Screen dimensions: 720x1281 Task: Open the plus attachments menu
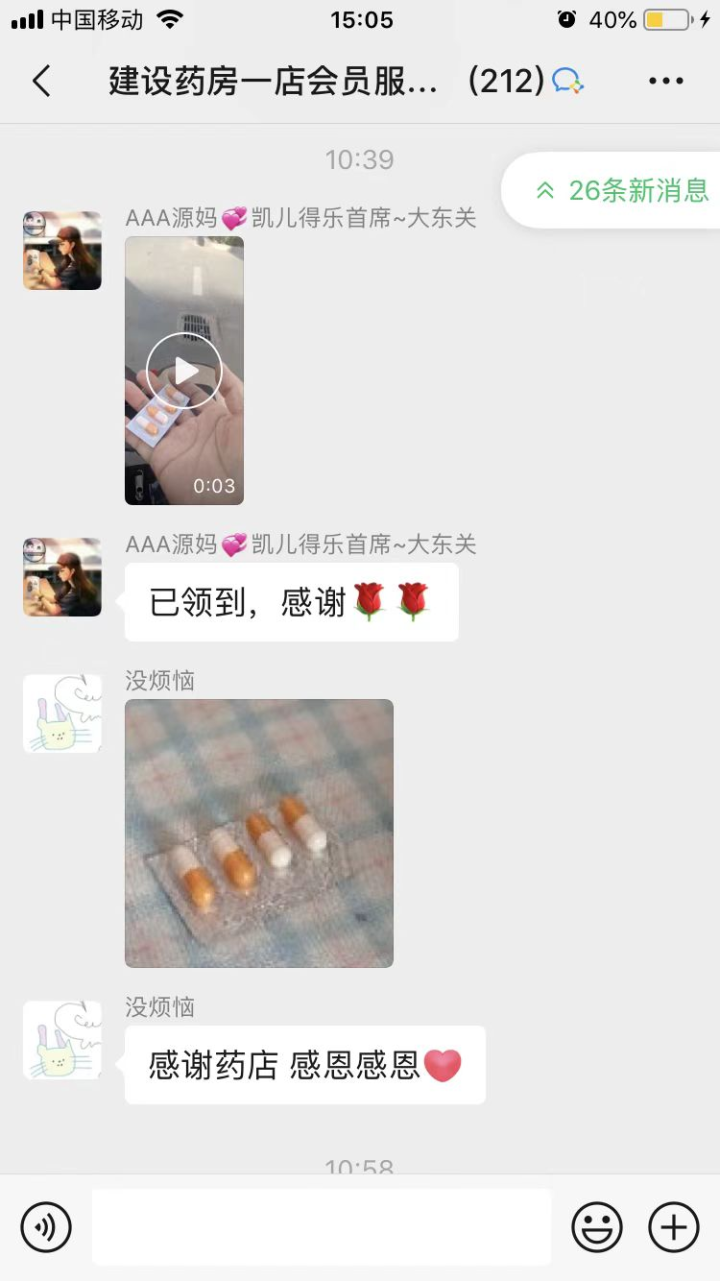point(674,1227)
